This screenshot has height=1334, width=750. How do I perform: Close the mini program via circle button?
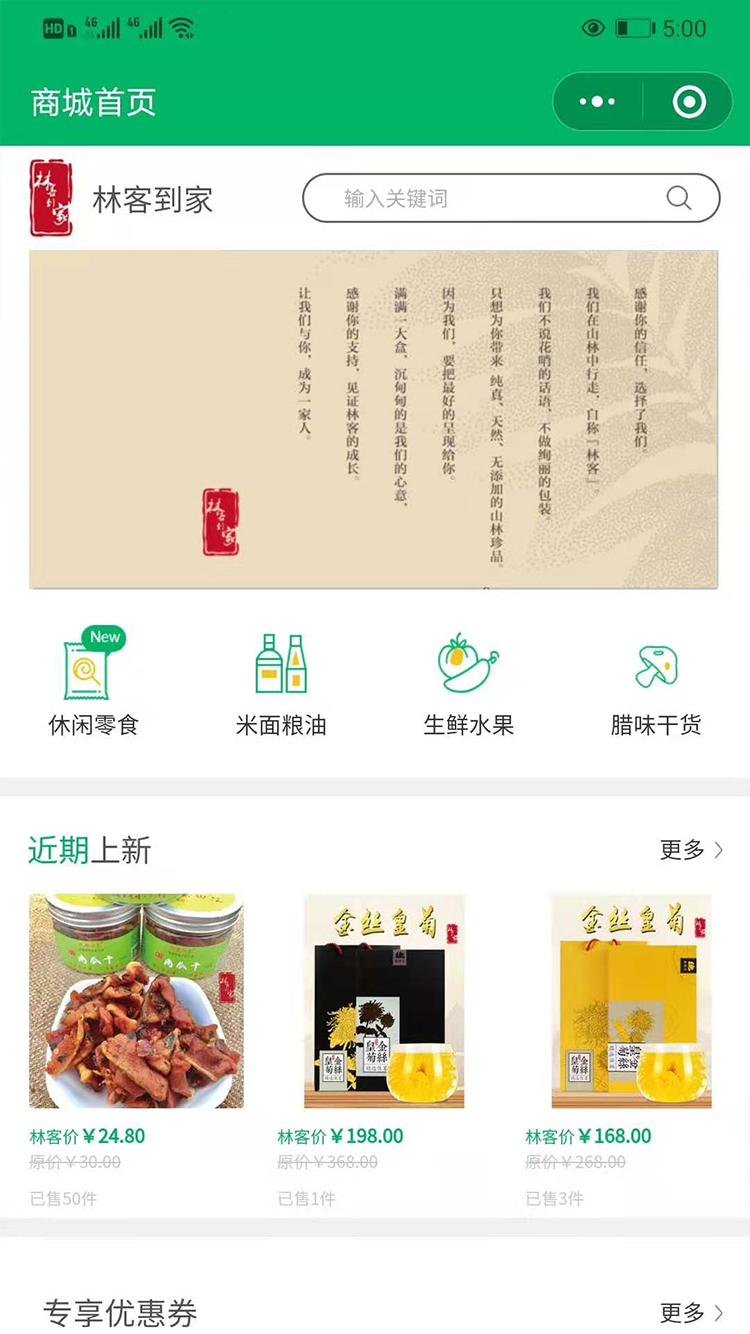pyautogui.click(x=689, y=102)
